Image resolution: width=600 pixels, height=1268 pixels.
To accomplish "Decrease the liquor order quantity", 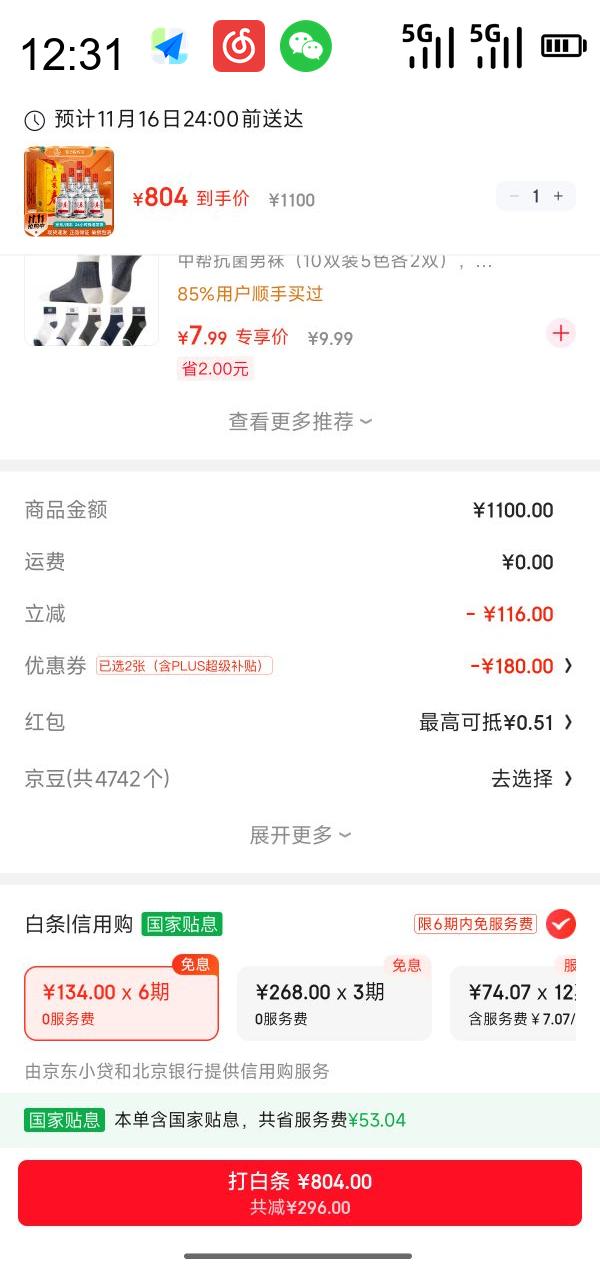I will point(514,196).
